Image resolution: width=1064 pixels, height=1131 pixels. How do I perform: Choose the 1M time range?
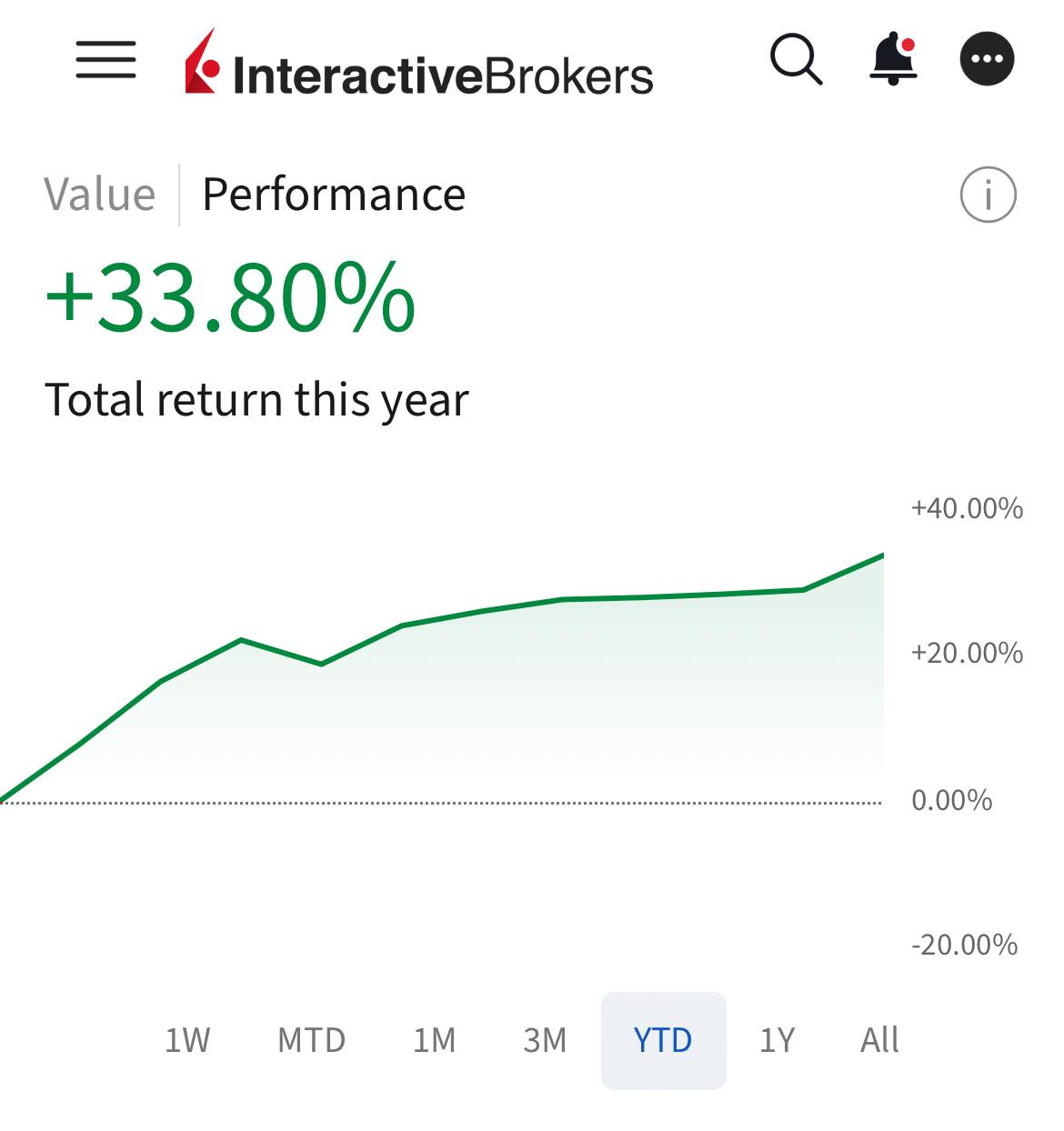(x=434, y=1040)
